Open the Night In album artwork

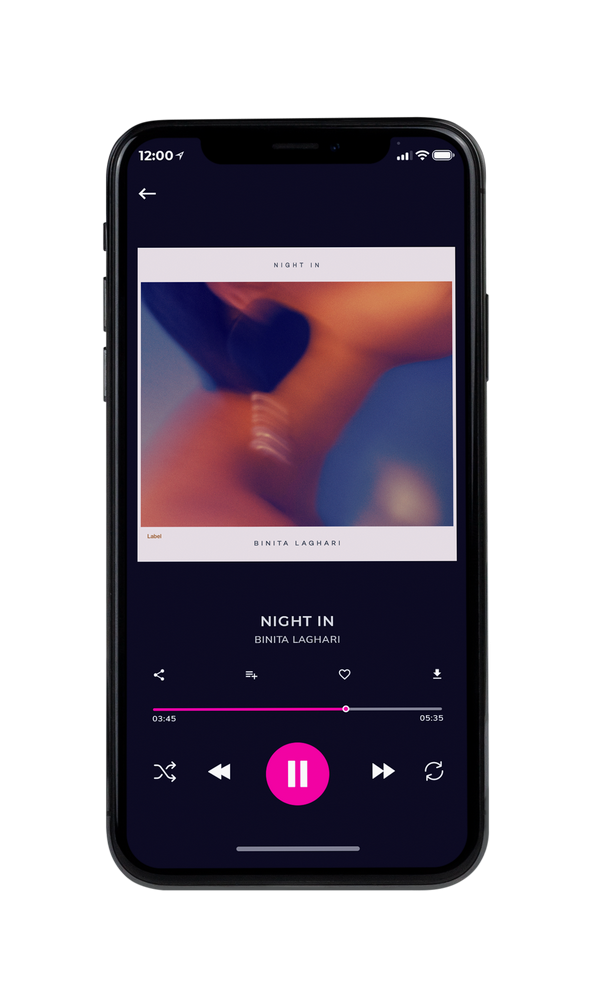click(x=296, y=404)
